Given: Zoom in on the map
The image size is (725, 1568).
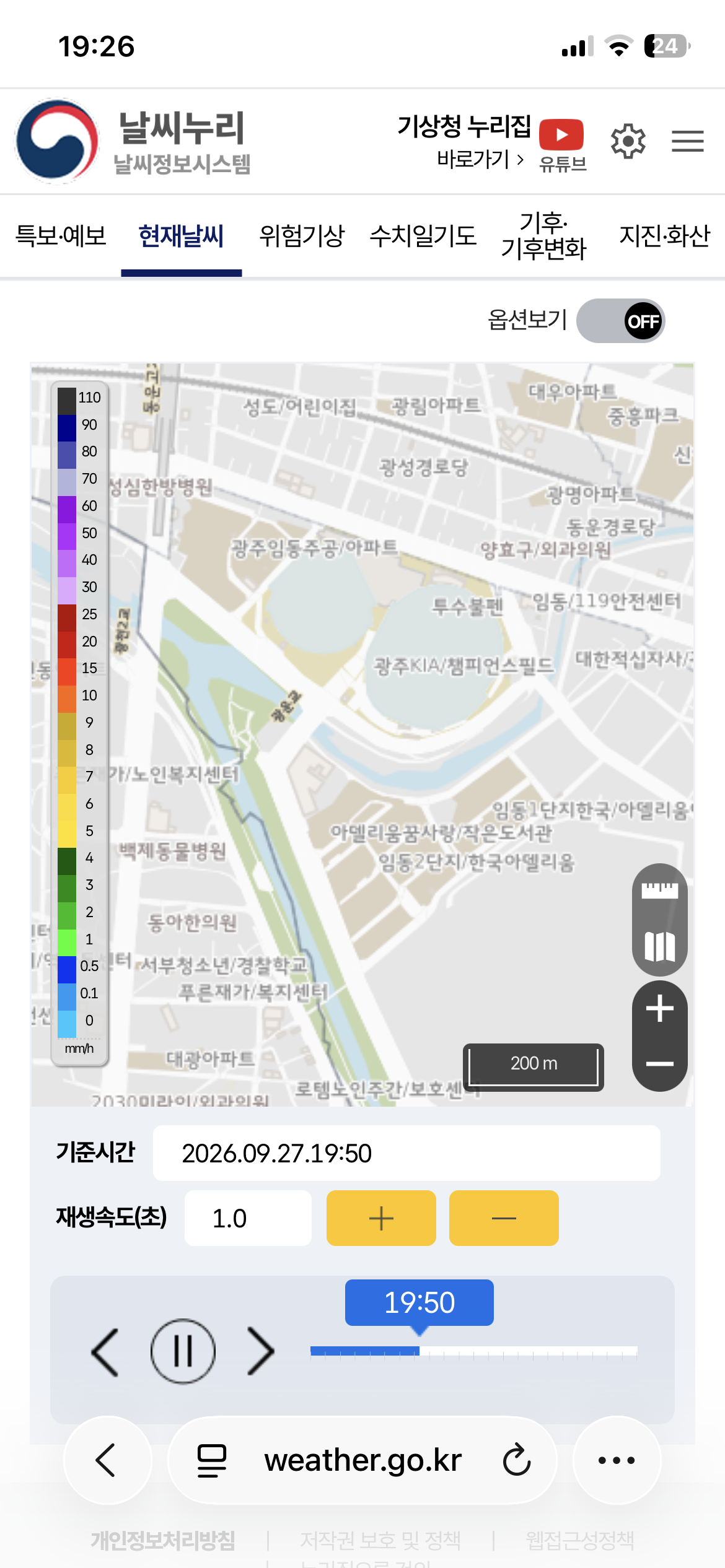Looking at the screenshot, I should (660, 1009).
